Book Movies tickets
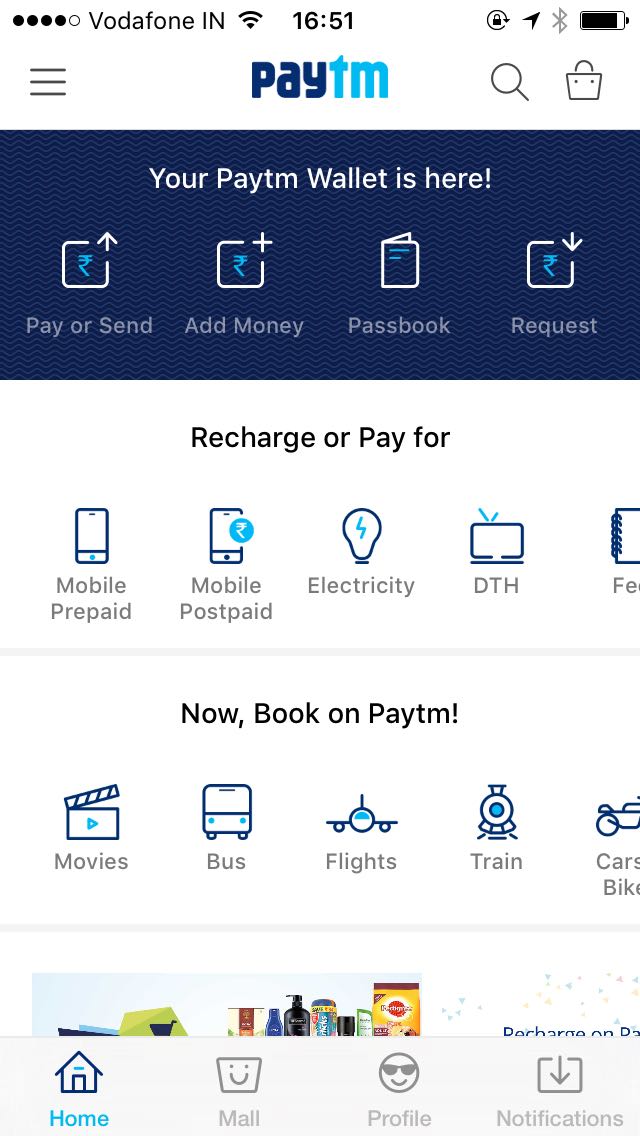 pyautogui.click(x=91, y=826)
